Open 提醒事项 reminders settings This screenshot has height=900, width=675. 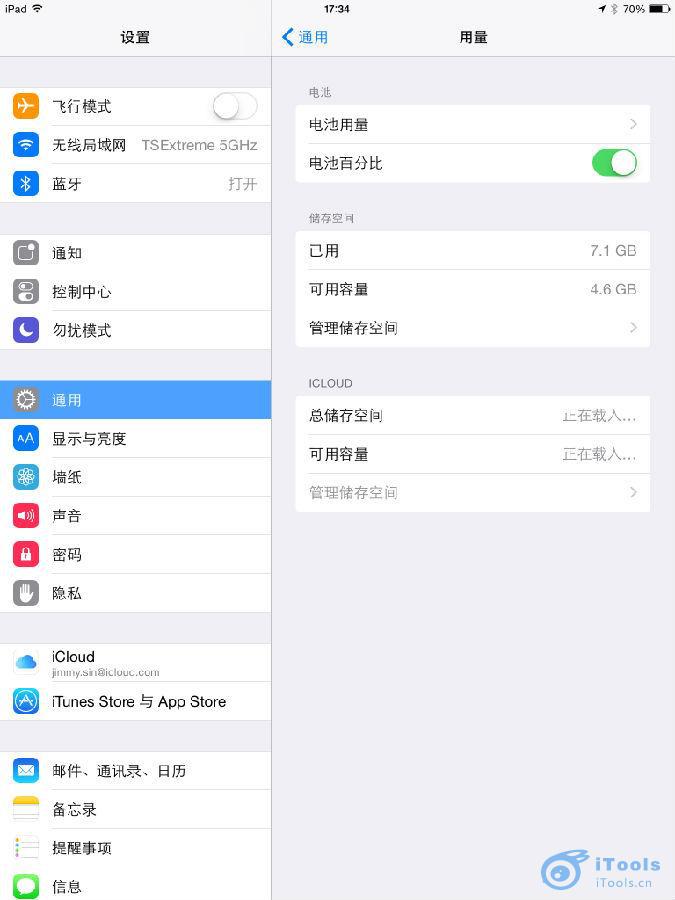coord(135,848)
